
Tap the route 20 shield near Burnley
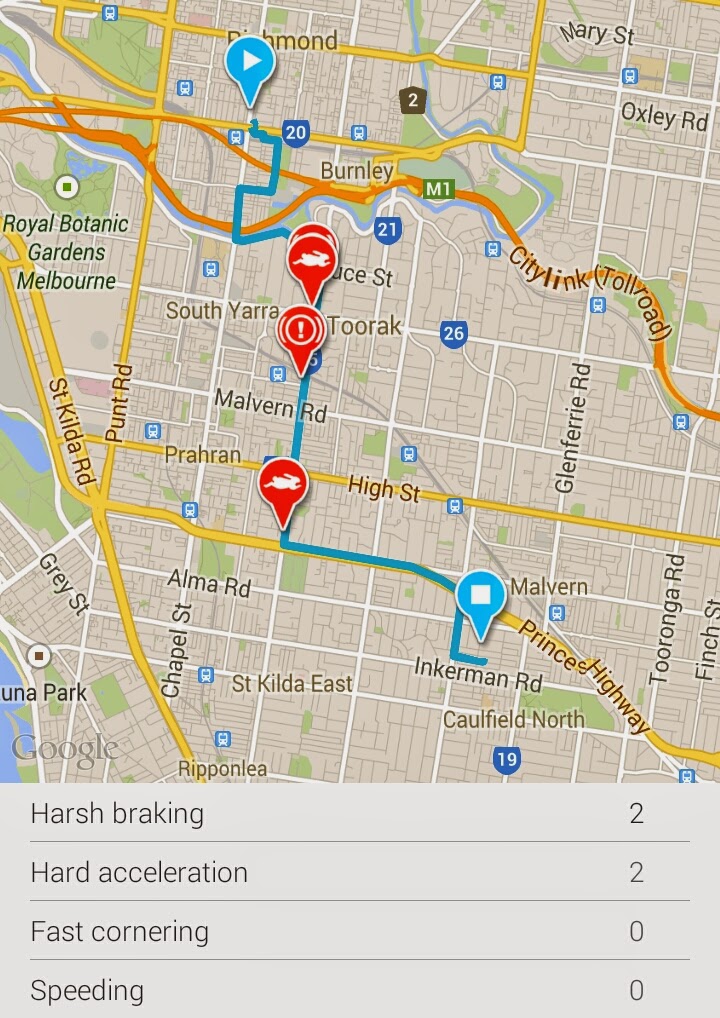[x=295, y=133]
